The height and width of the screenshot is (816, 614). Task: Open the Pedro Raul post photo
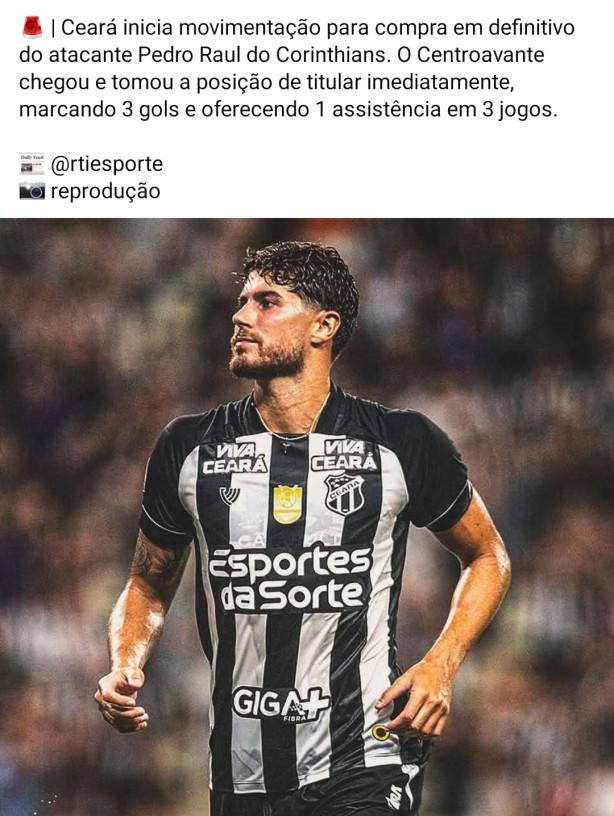307,516
